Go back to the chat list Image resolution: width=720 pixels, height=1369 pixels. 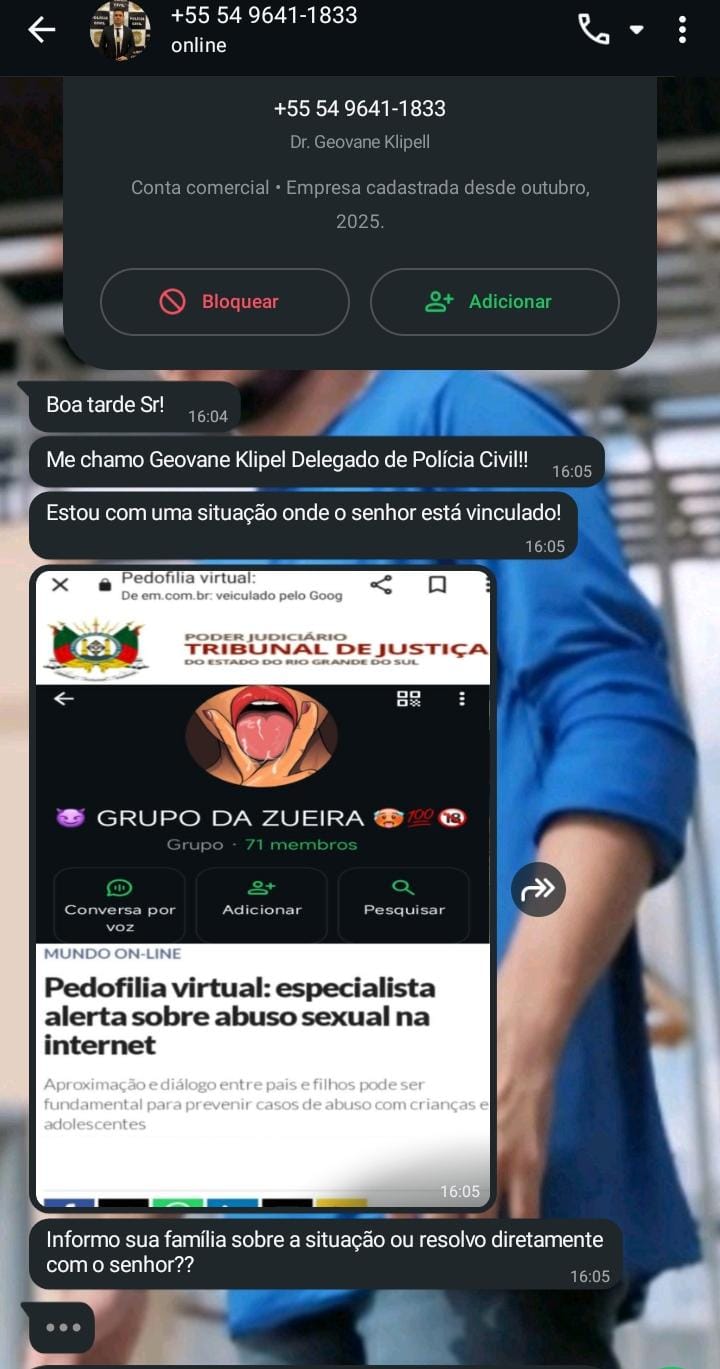tap(41, 30)
